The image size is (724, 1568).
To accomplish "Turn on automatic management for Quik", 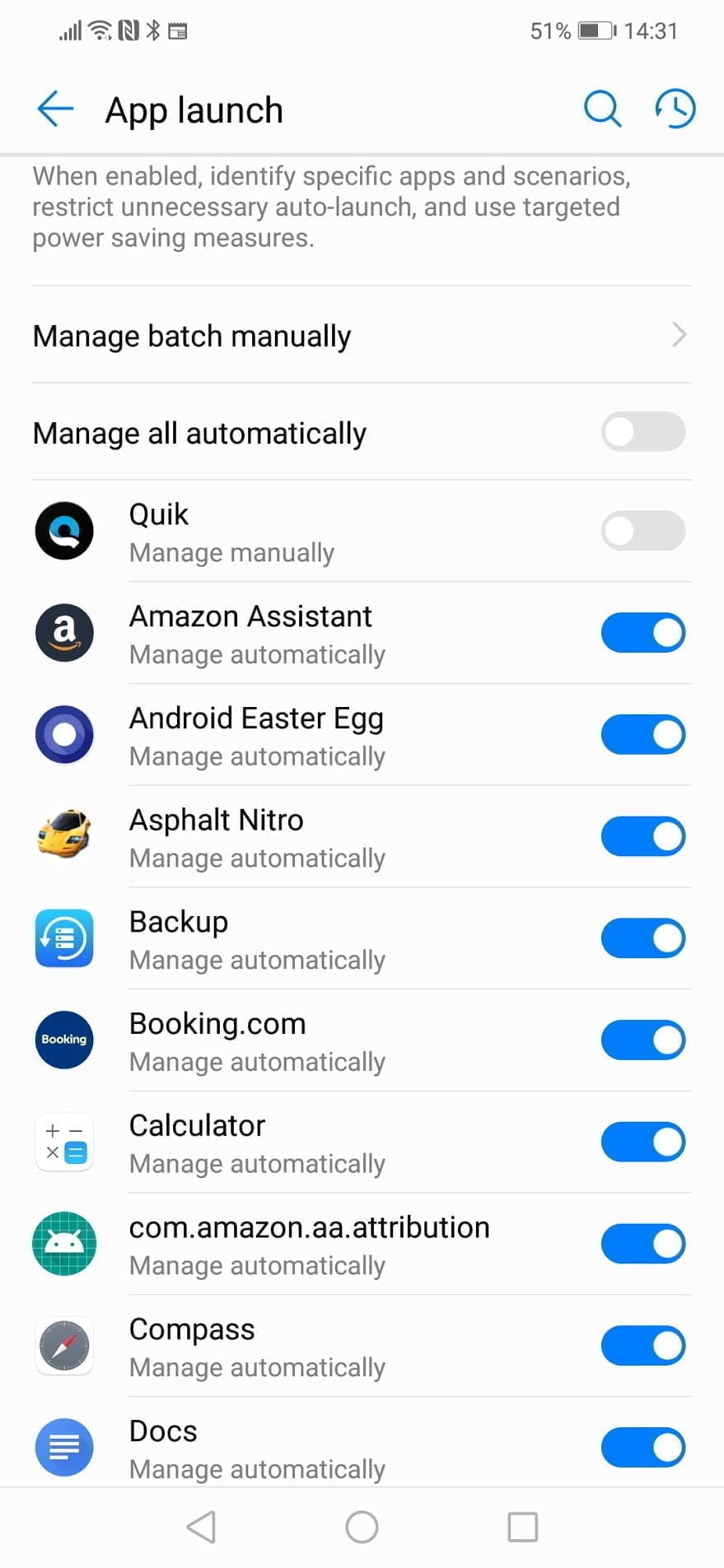I will pos(642,531).
